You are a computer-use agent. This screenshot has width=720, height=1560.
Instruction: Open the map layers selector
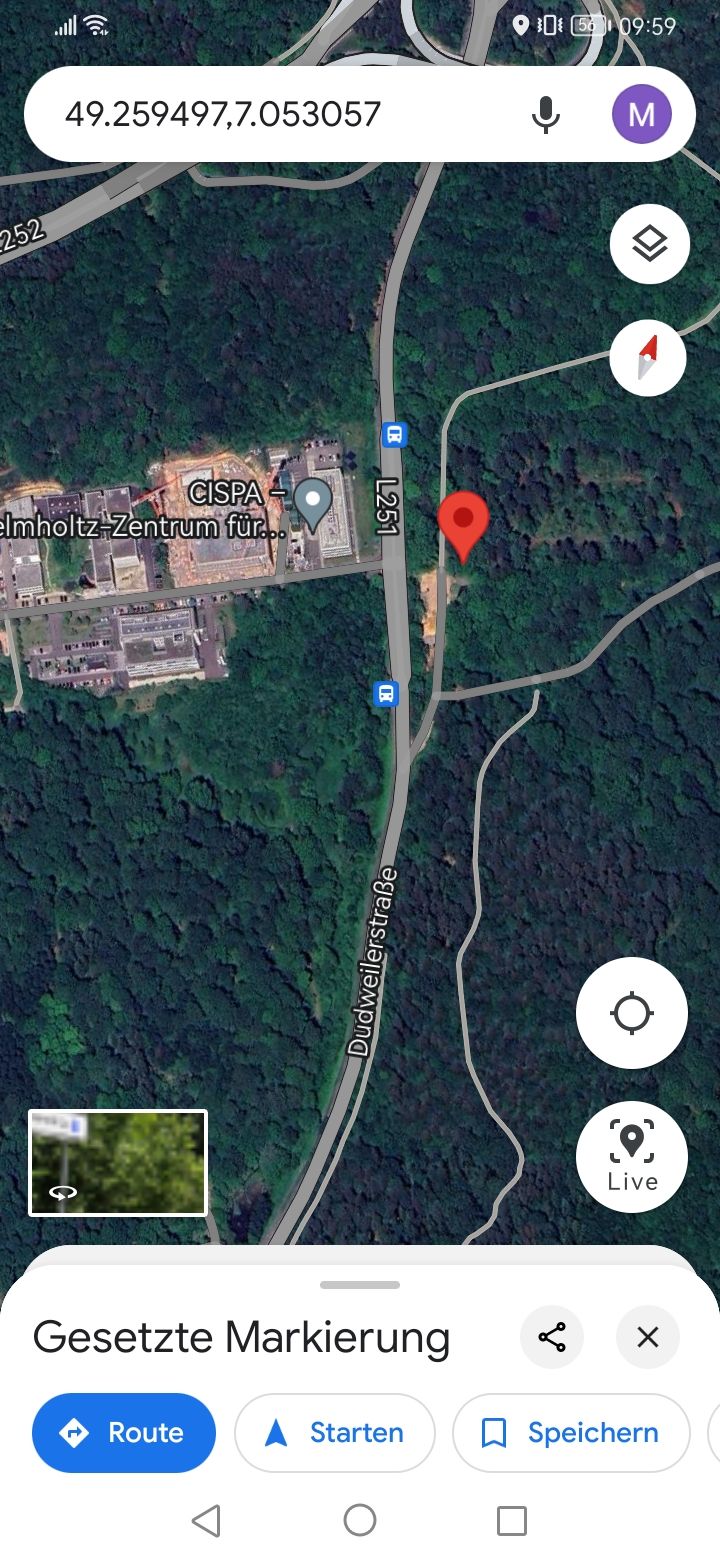pos(650,244)
